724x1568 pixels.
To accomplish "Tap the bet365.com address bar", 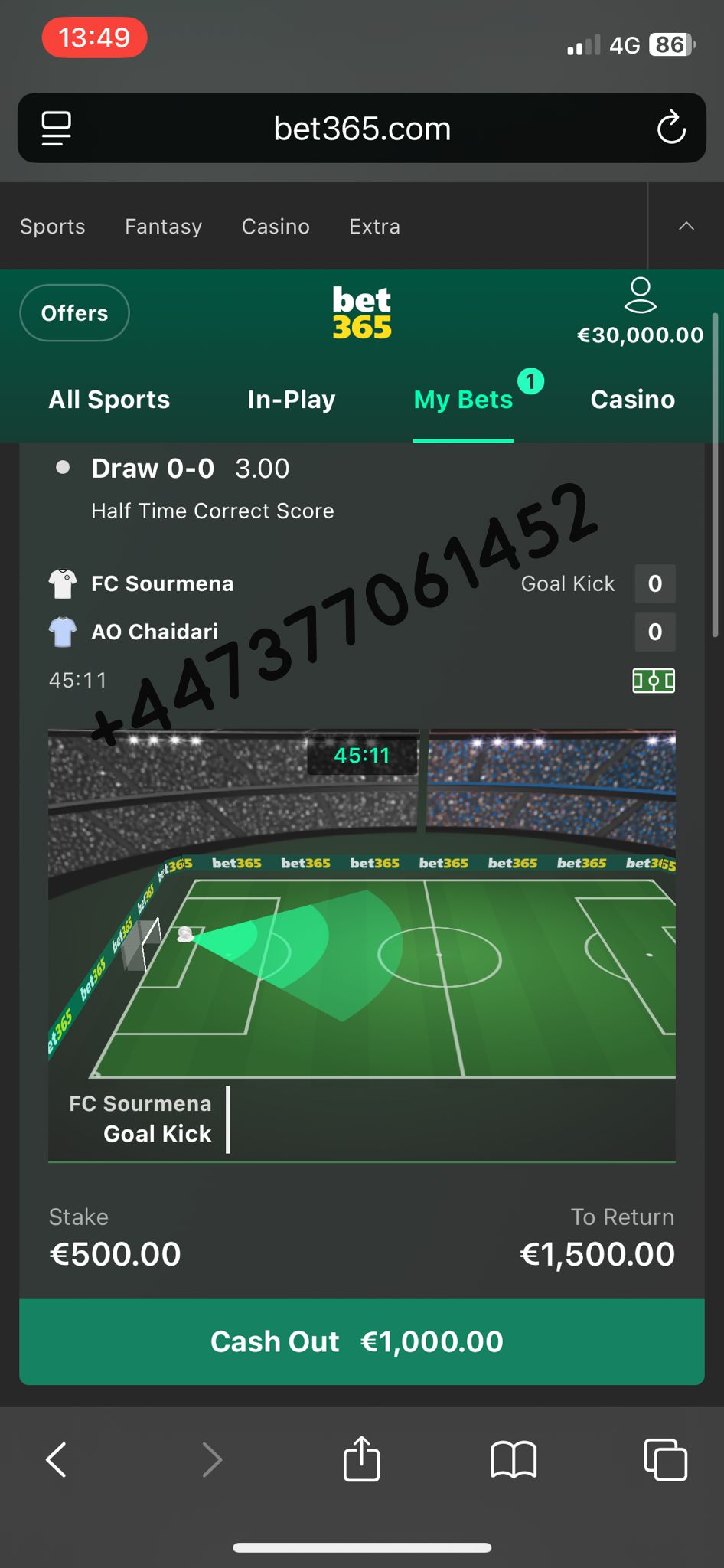I will tap(362, 129).
